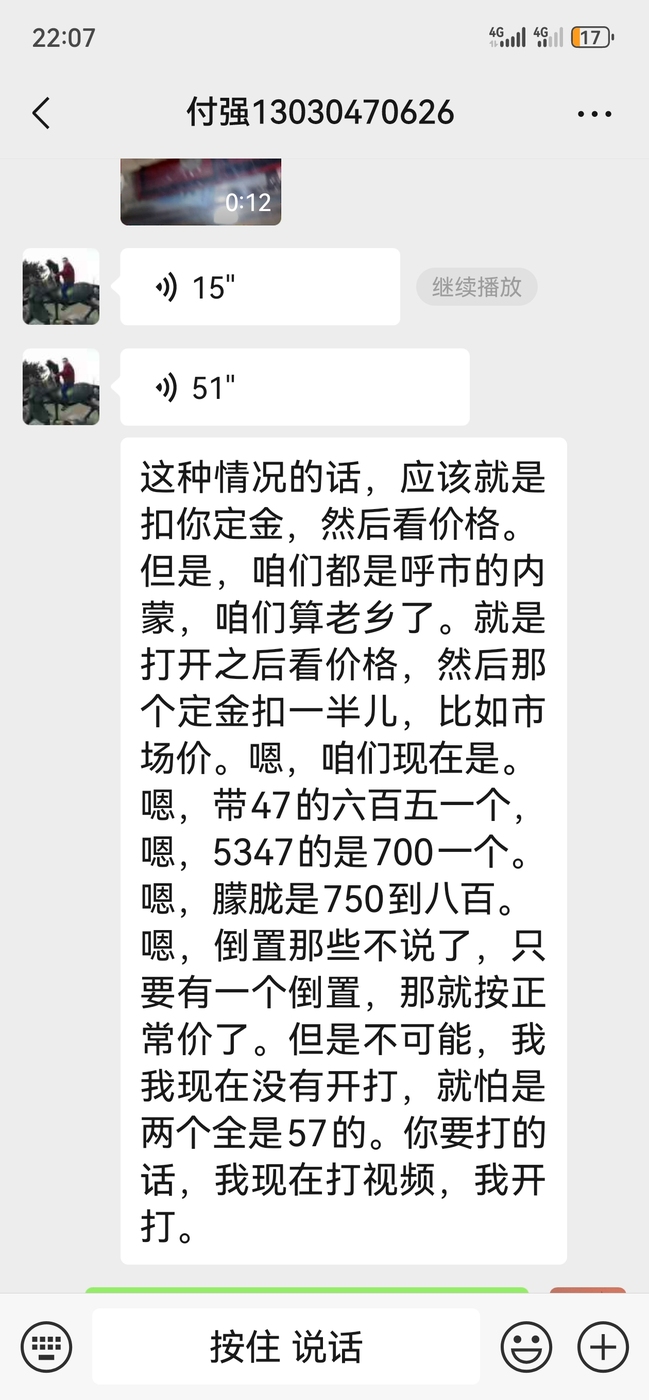Tap the 继续播放 button
Screen dimensions: 649x1400
(477, 287)
